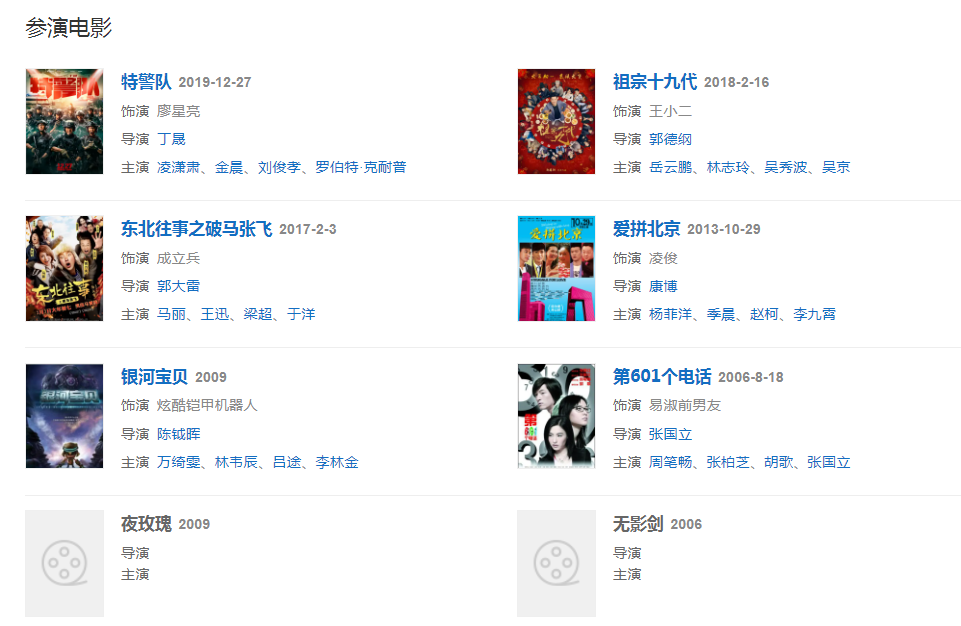Tap the 东北往事之破马张飞 poster
The height and width of the screenshot is (626, 961).
coord(64,268)
